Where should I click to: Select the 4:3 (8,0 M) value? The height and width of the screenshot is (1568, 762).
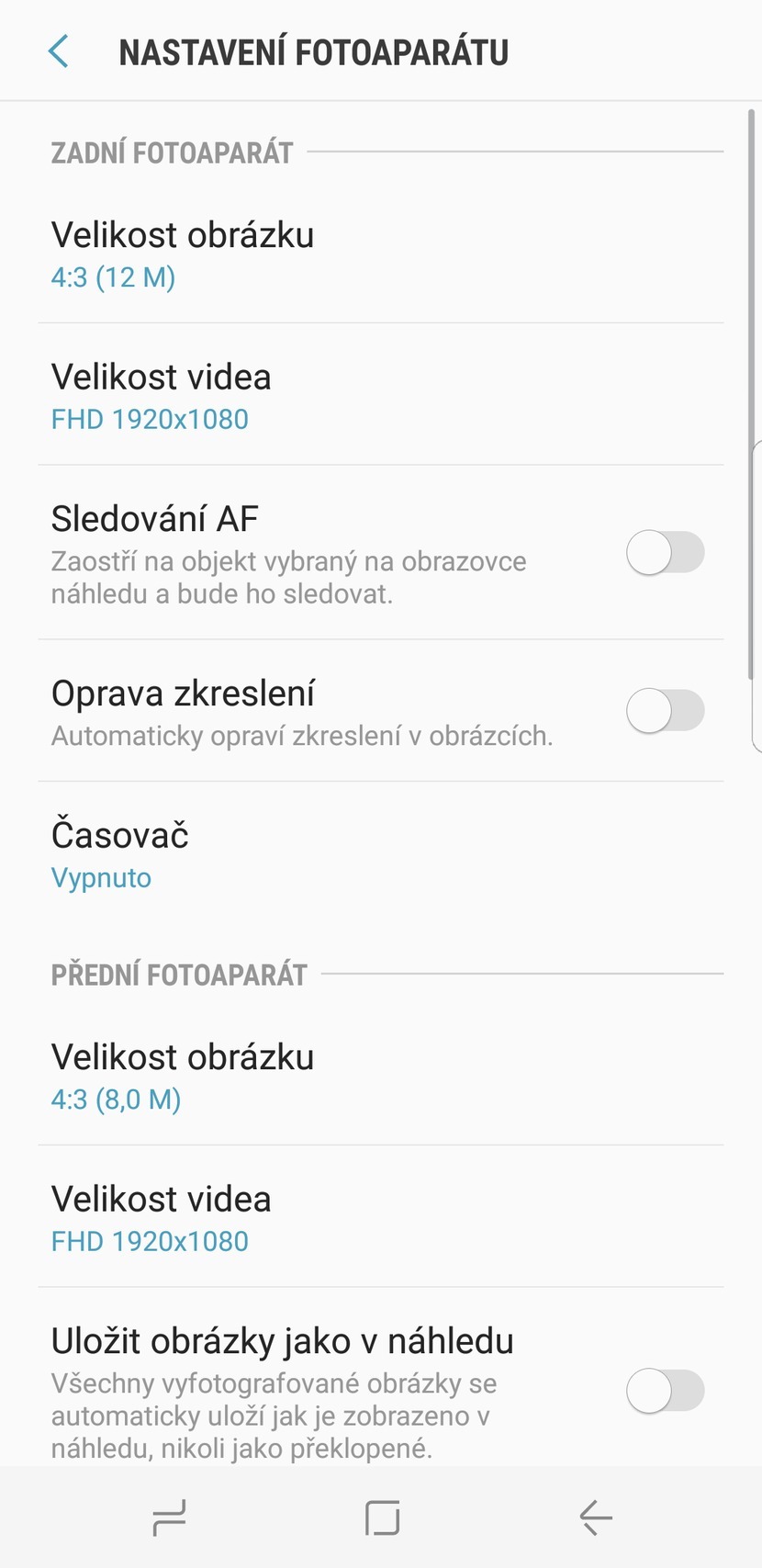(116, 1100)
